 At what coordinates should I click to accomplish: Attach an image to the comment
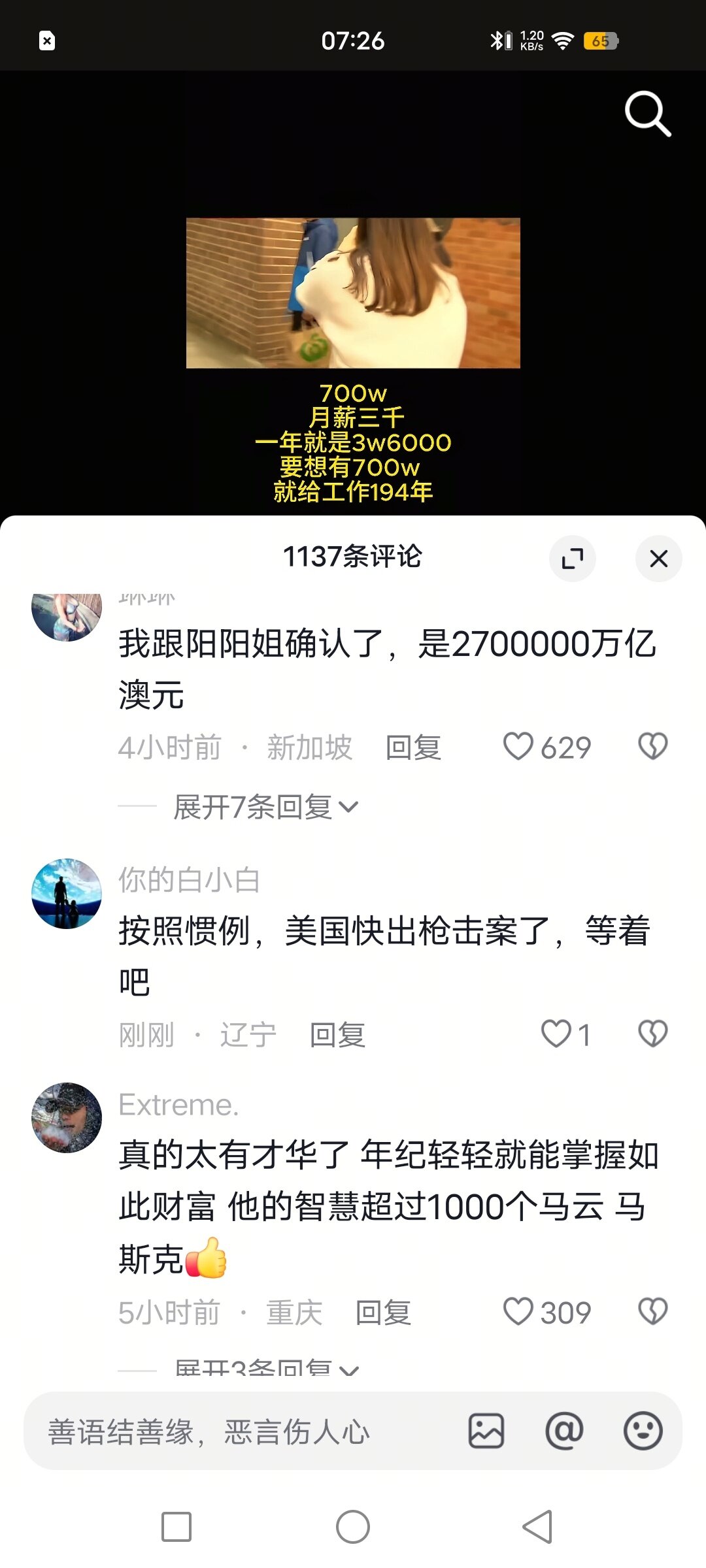[x=486, y=1431]
